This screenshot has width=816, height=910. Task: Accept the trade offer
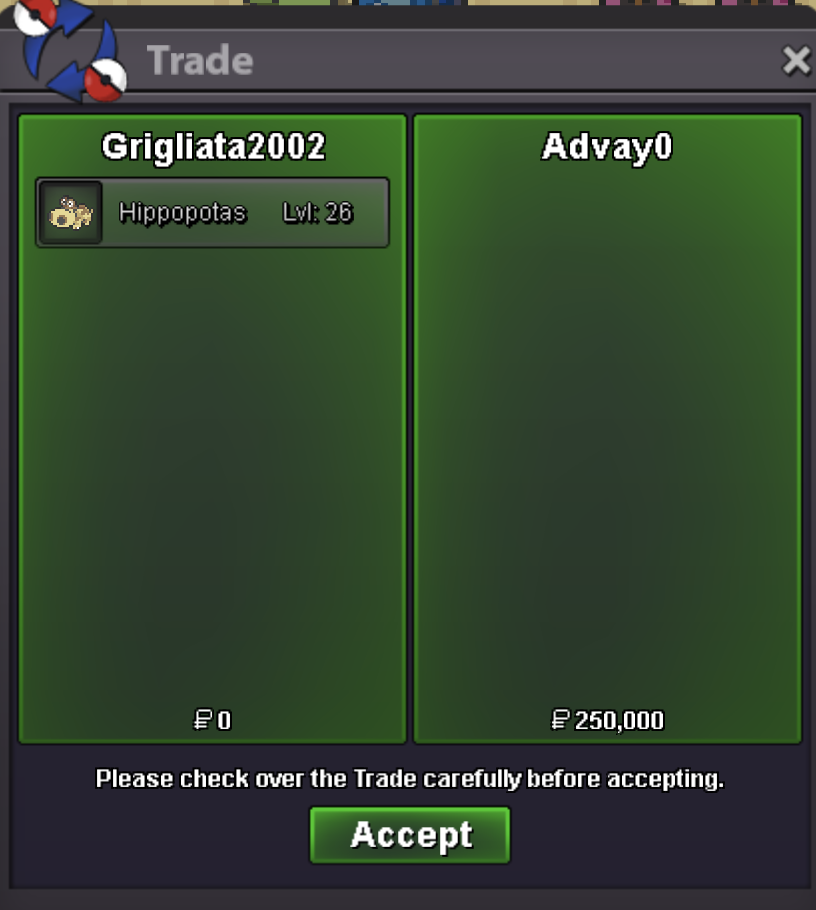point(410,835)
